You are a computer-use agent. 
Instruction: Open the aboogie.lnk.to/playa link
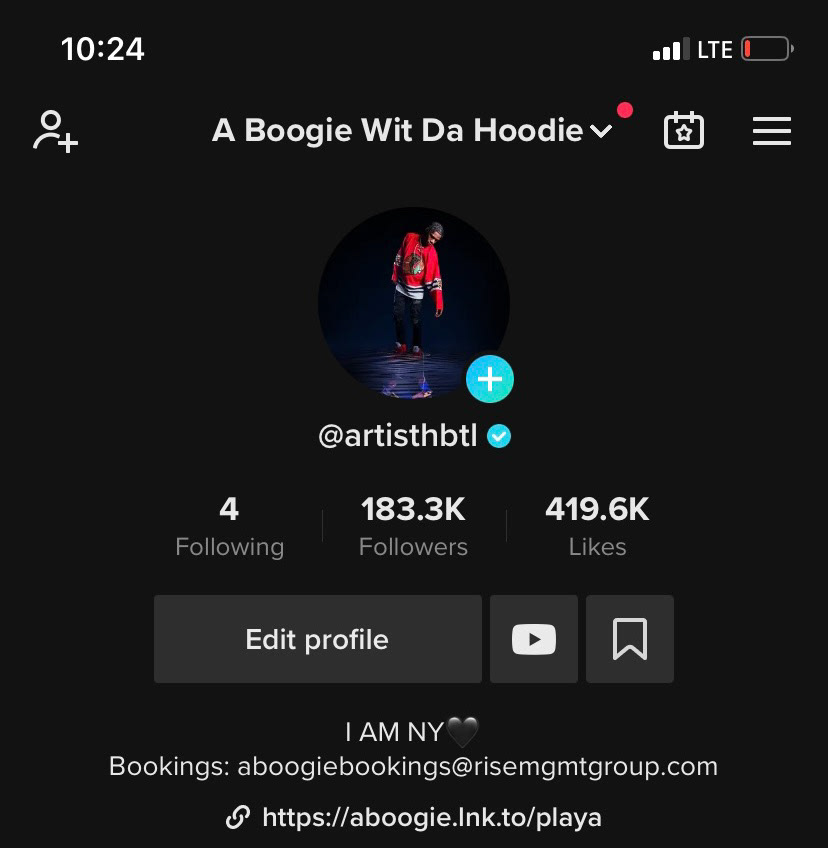430,818
